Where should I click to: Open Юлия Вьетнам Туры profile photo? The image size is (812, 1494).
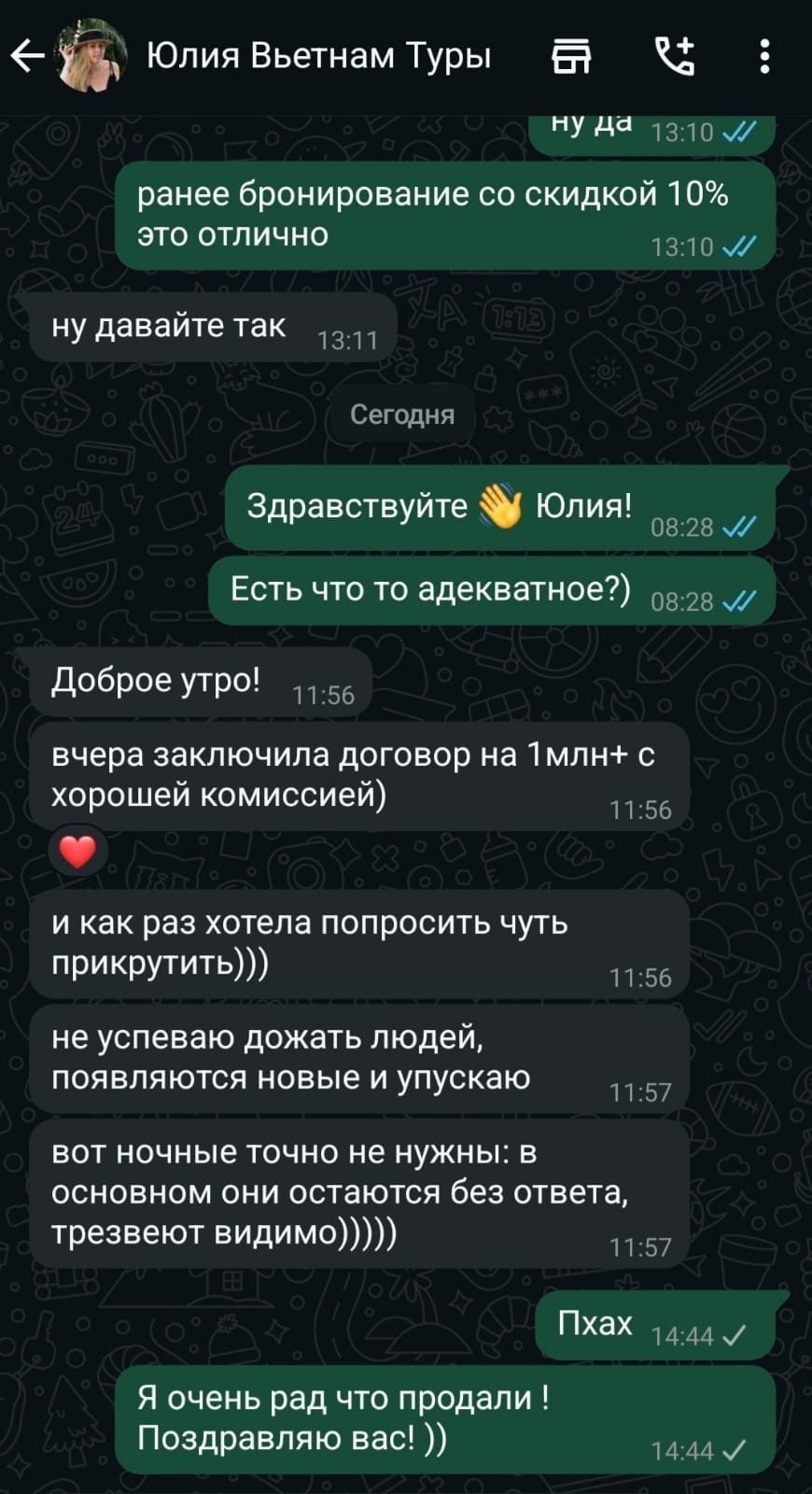click(x=91, y=57)
